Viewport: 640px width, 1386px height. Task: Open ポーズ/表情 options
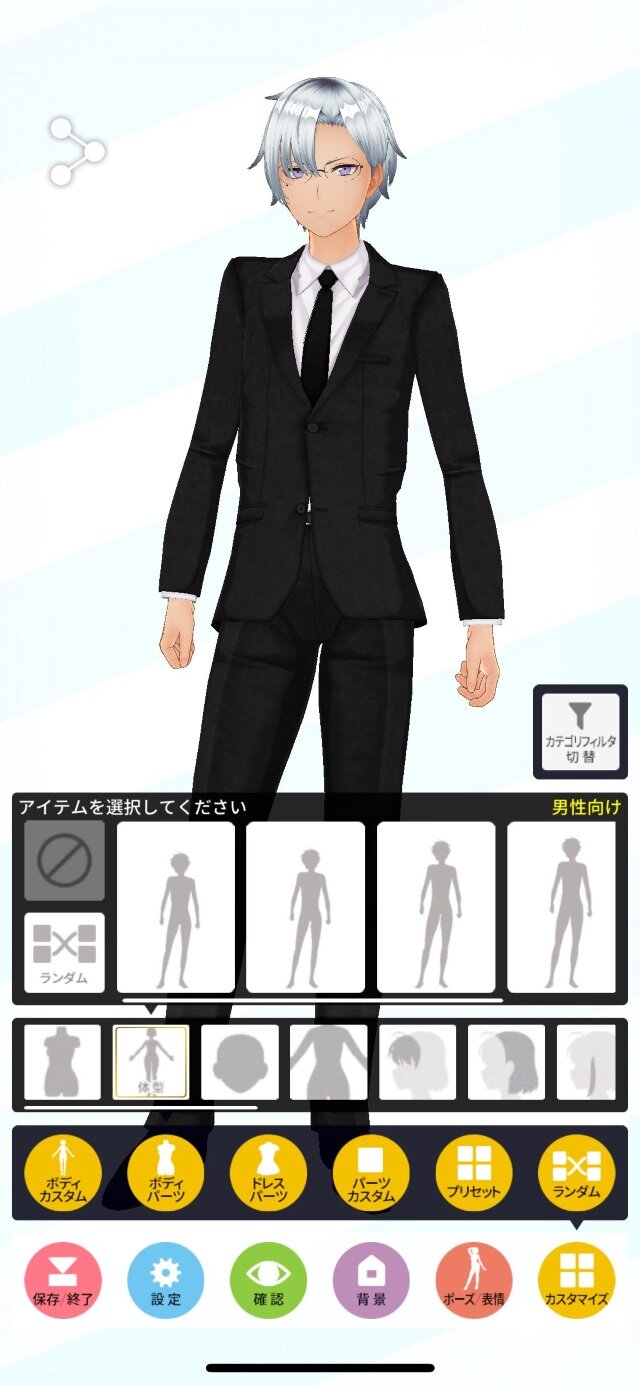click(474, 1280)
